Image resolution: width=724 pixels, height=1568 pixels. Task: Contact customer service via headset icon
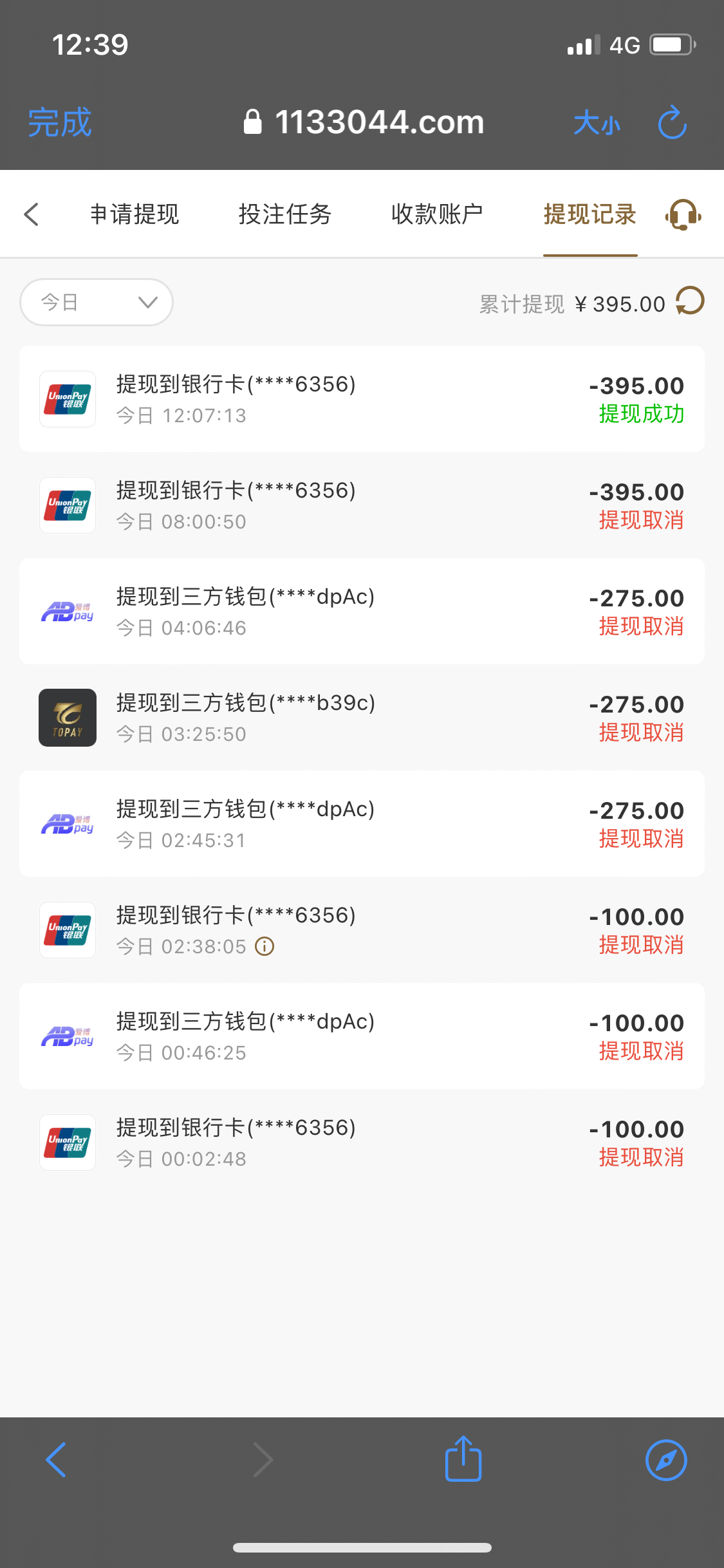683,214
